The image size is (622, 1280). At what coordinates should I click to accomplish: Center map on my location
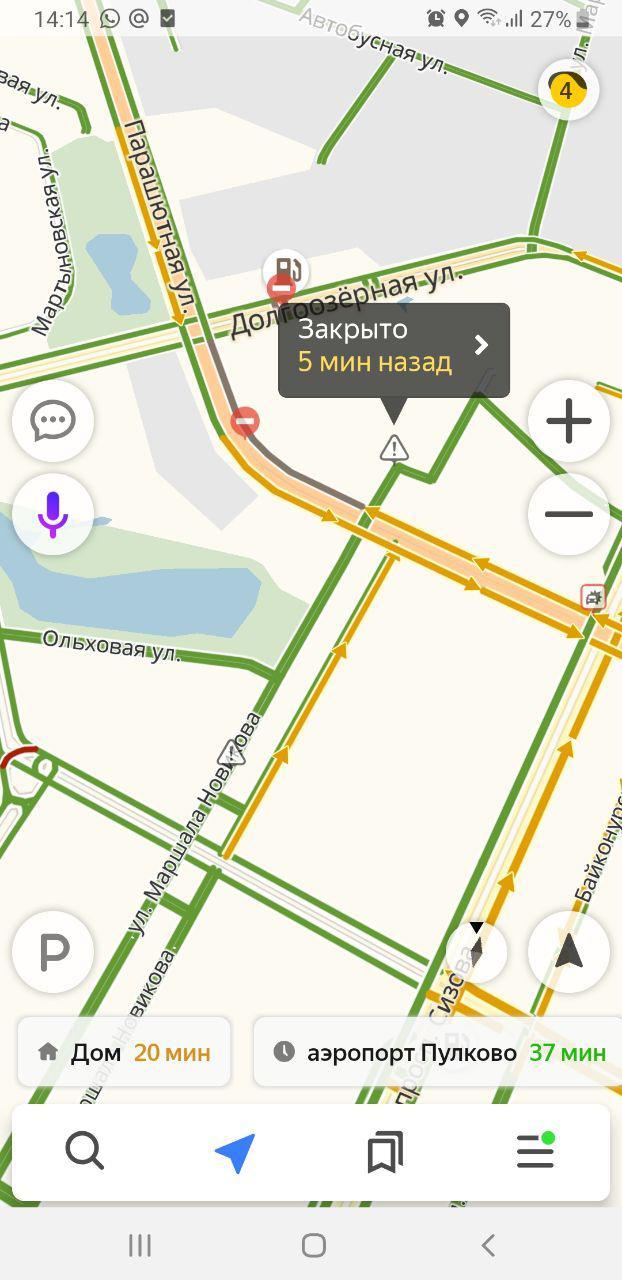tap(569, 952)
